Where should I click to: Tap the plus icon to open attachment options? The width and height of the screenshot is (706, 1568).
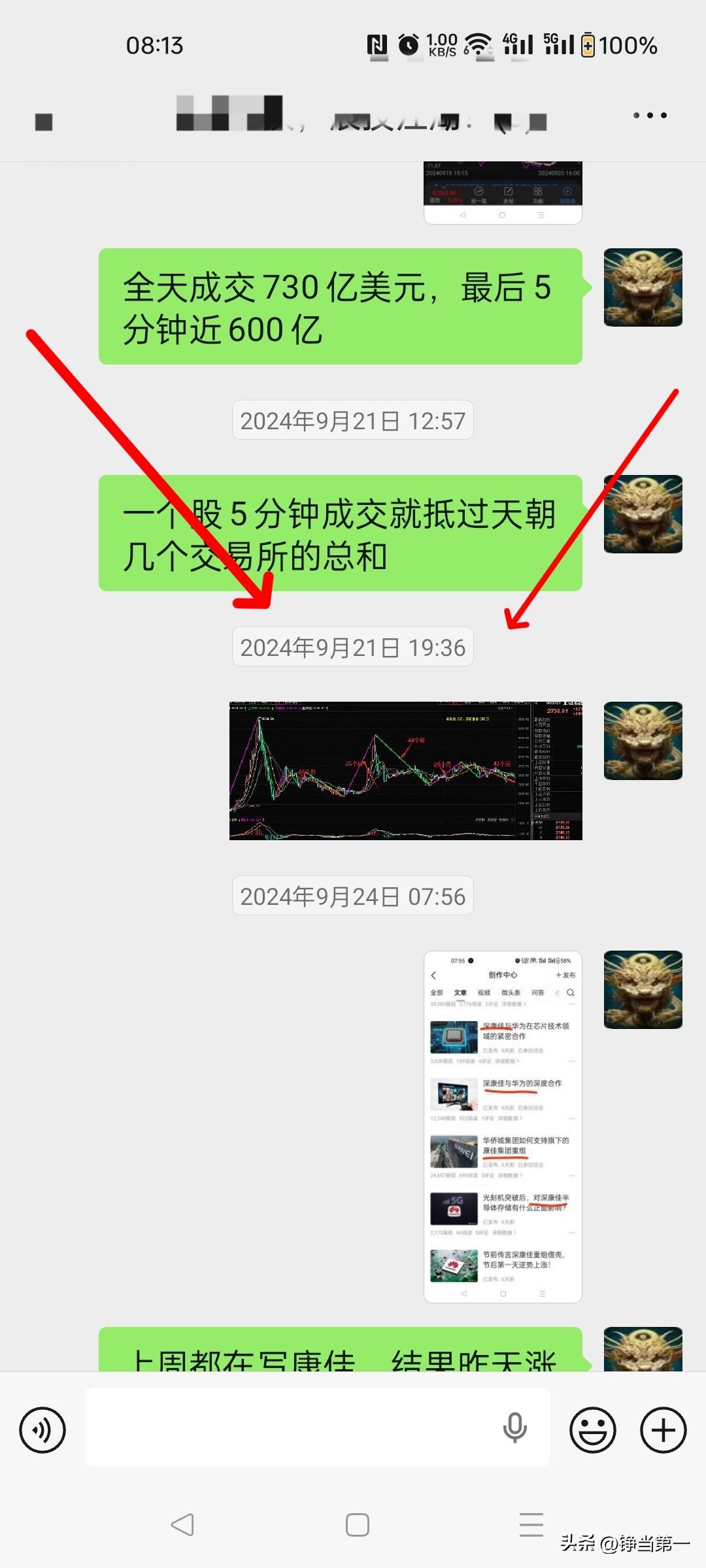click(664, 1429)
